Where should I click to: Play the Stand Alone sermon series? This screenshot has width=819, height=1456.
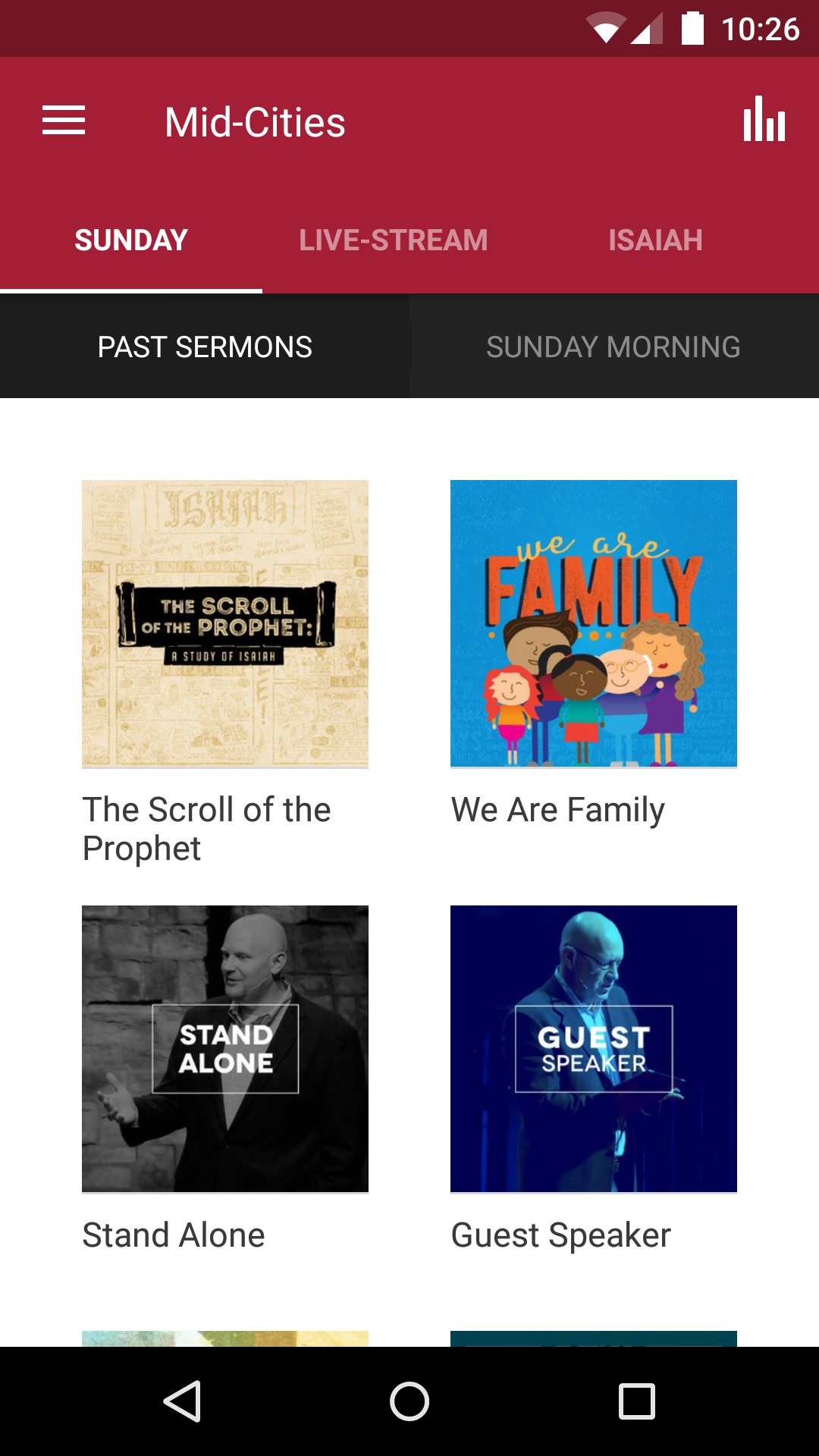pos(225,1047)
